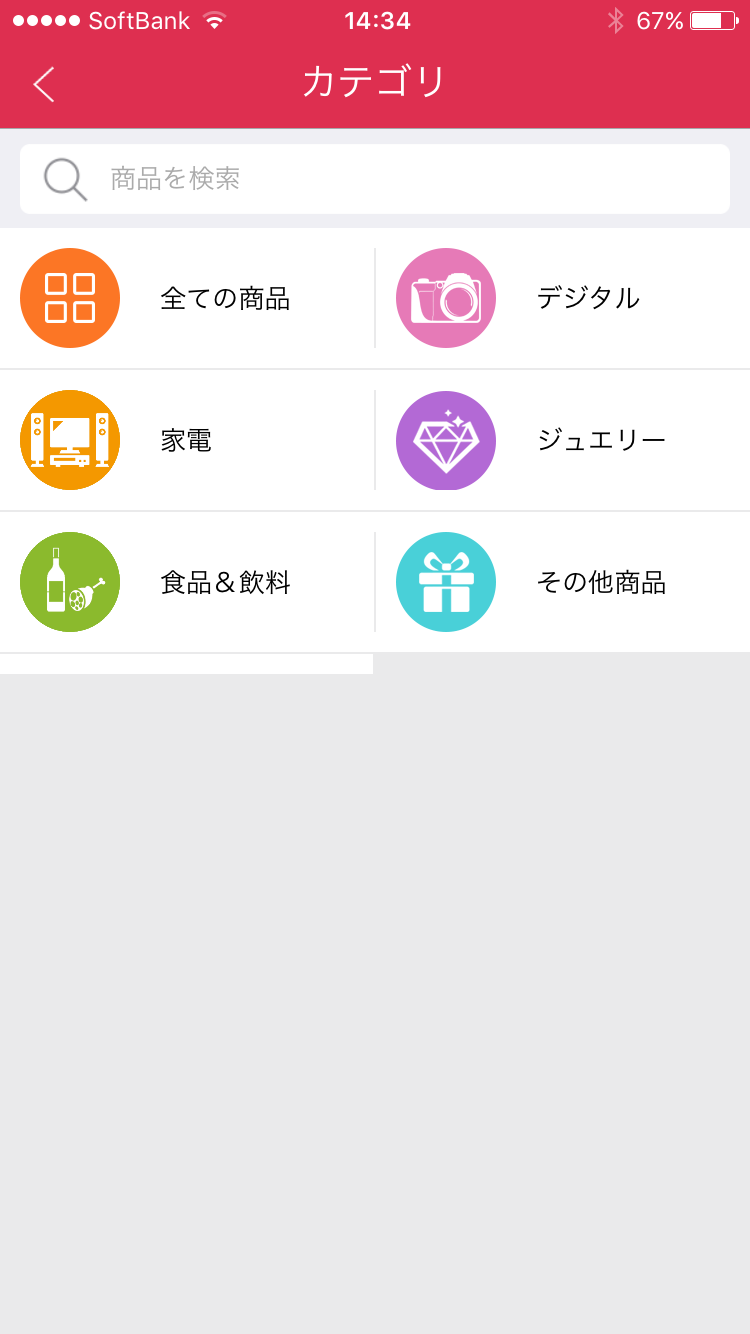
Task: View the その他商品 category
Action: [x=563, y=582]
